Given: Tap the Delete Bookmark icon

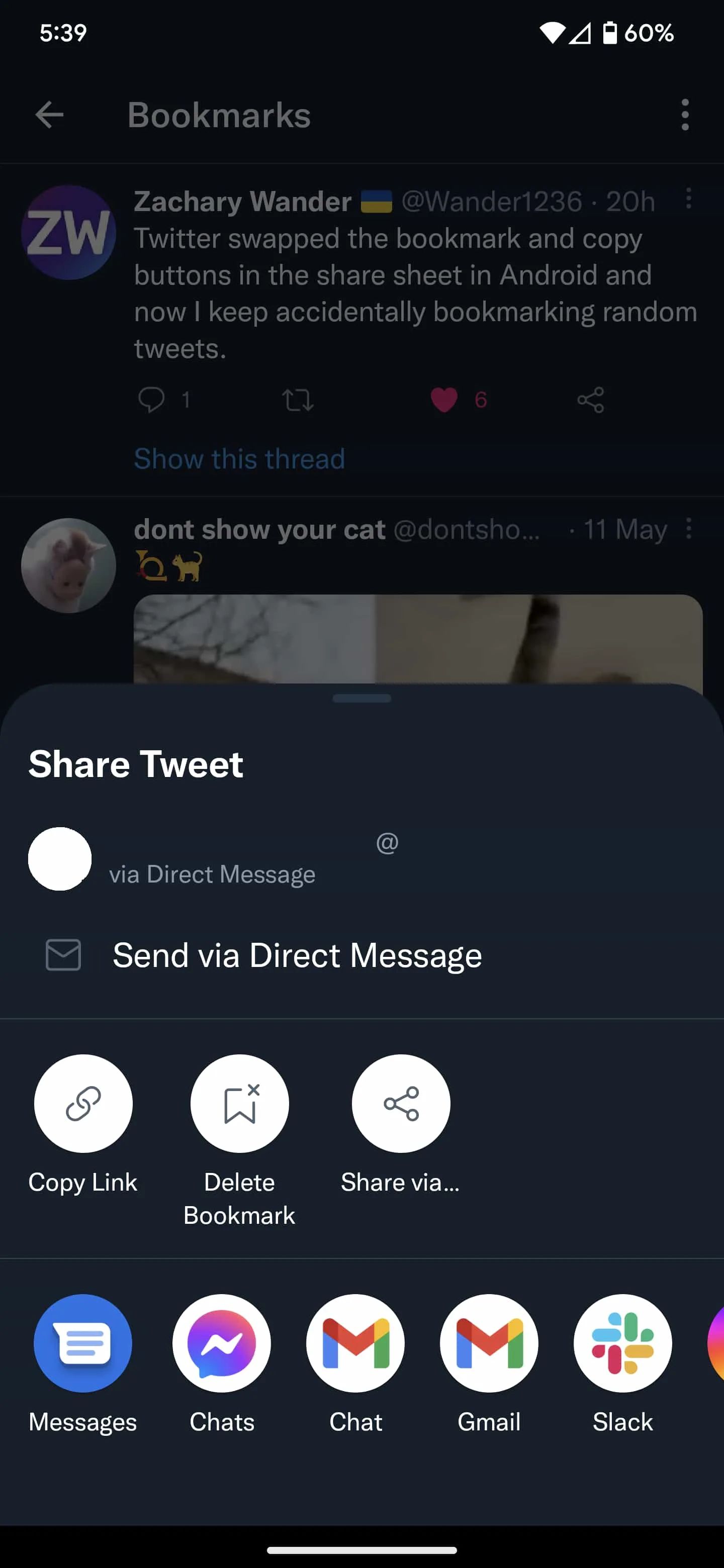Looking at the screenshot, I should [x=239, y=1103].
